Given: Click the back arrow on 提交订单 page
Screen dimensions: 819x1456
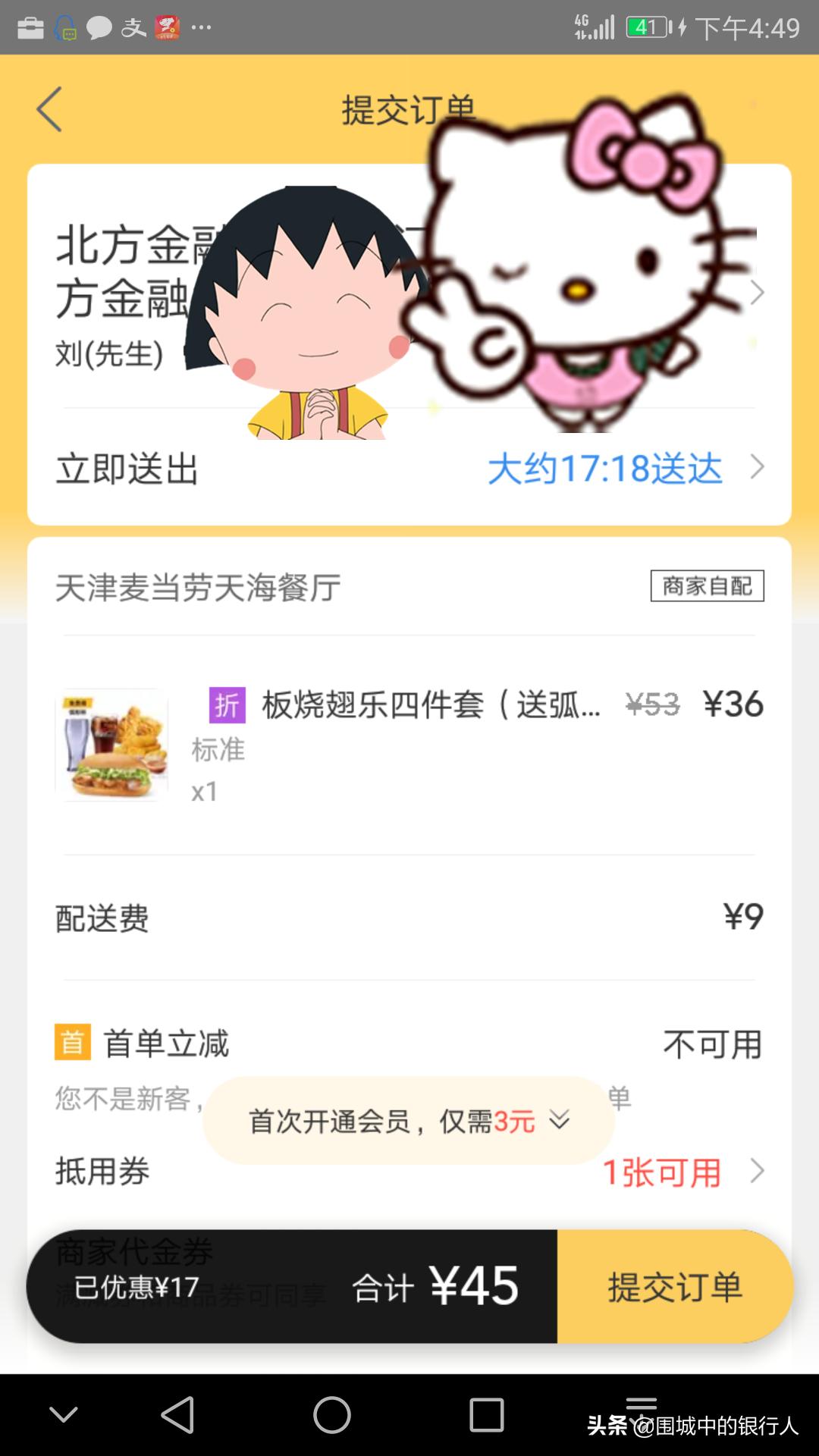Looking at the screenshot, I should (49, 108).
